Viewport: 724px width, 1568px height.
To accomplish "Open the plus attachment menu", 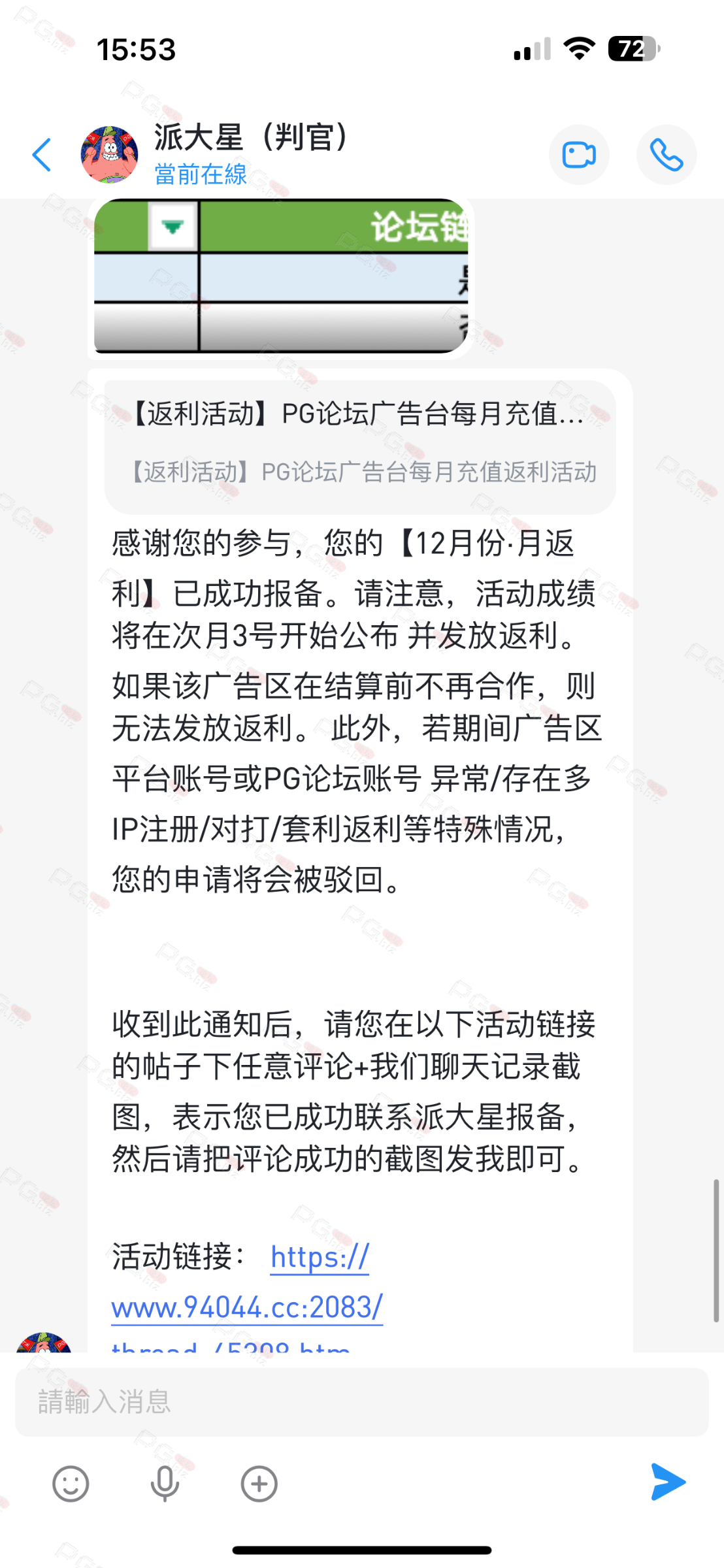I will click(259, 1483).
